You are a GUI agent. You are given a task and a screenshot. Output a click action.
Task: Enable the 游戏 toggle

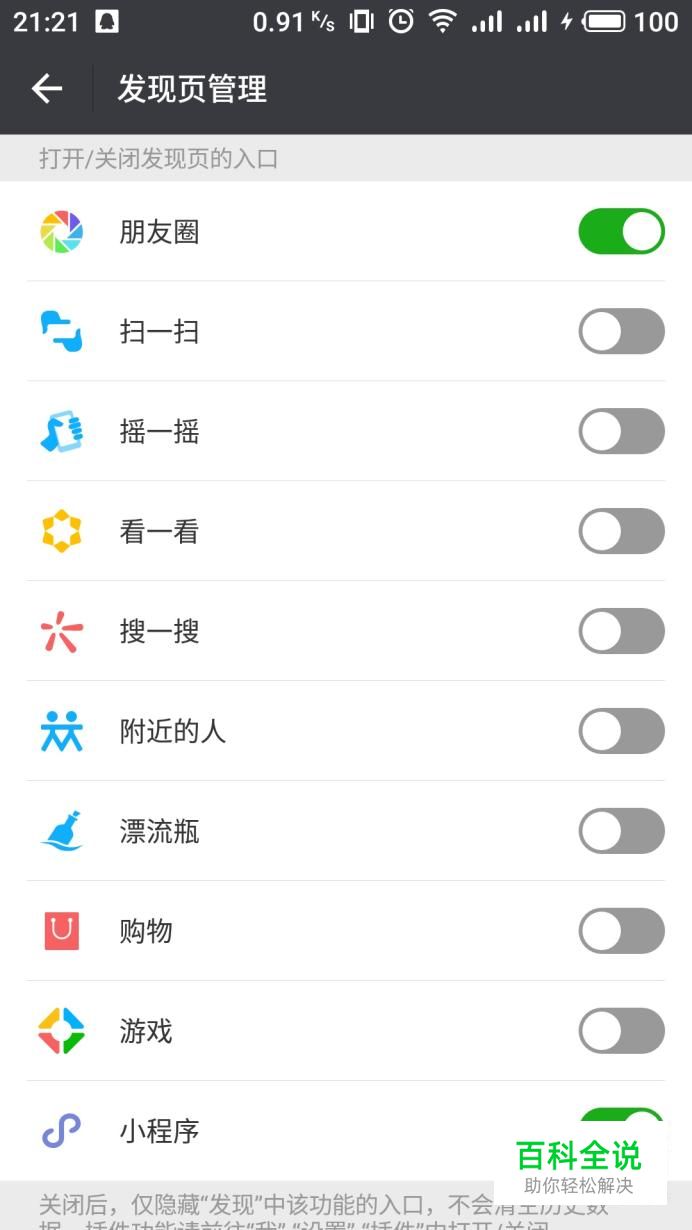coord(621,1031)
